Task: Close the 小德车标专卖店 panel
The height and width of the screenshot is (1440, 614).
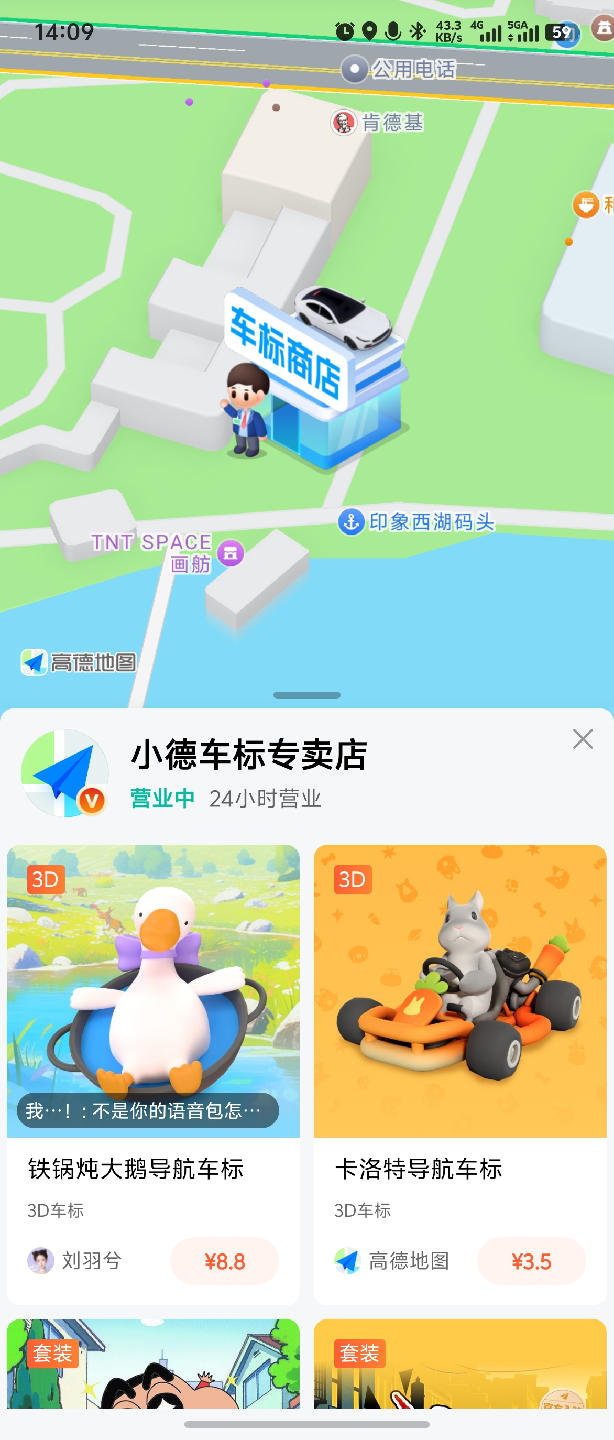Action: (583, 739)
